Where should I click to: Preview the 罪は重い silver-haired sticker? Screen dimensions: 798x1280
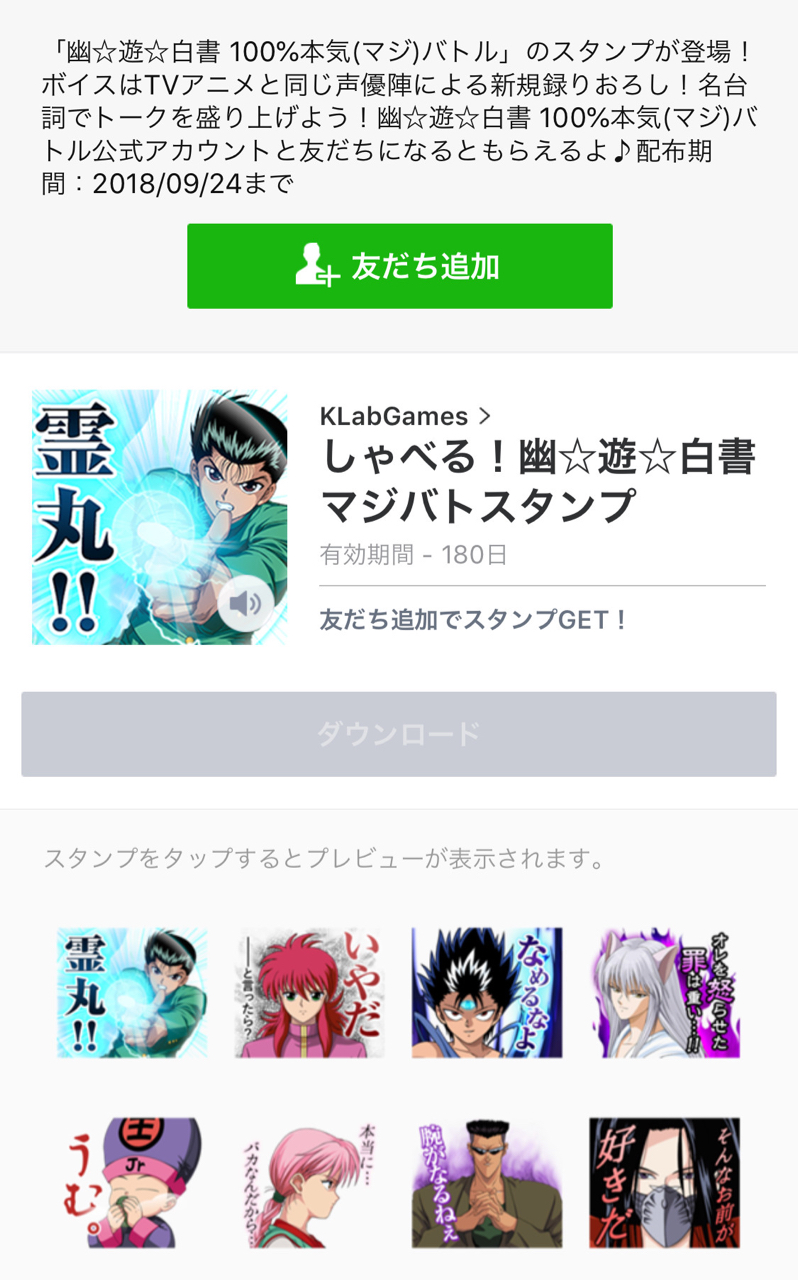(664, 992)
